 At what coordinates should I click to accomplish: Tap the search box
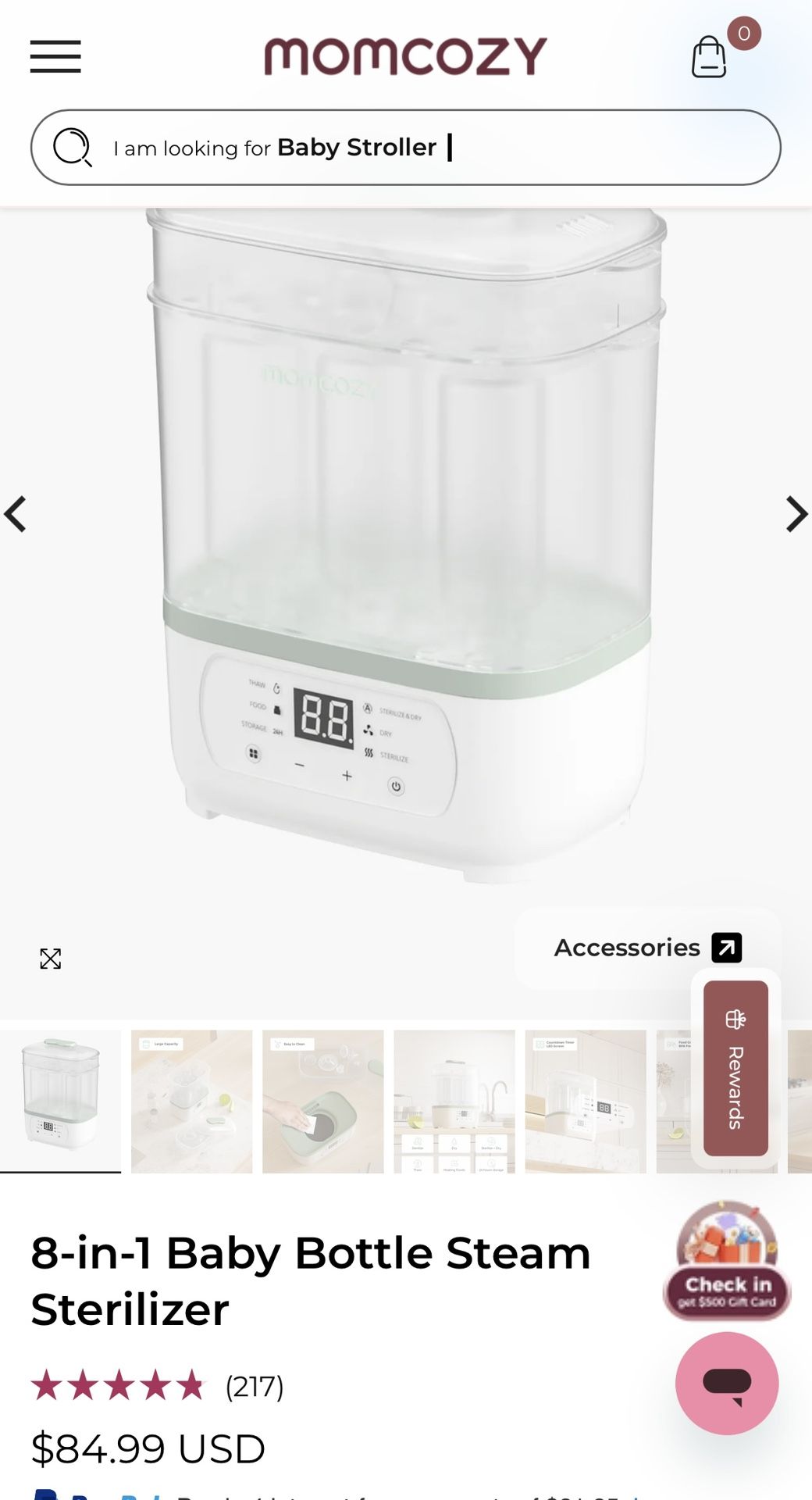[405, 148]
